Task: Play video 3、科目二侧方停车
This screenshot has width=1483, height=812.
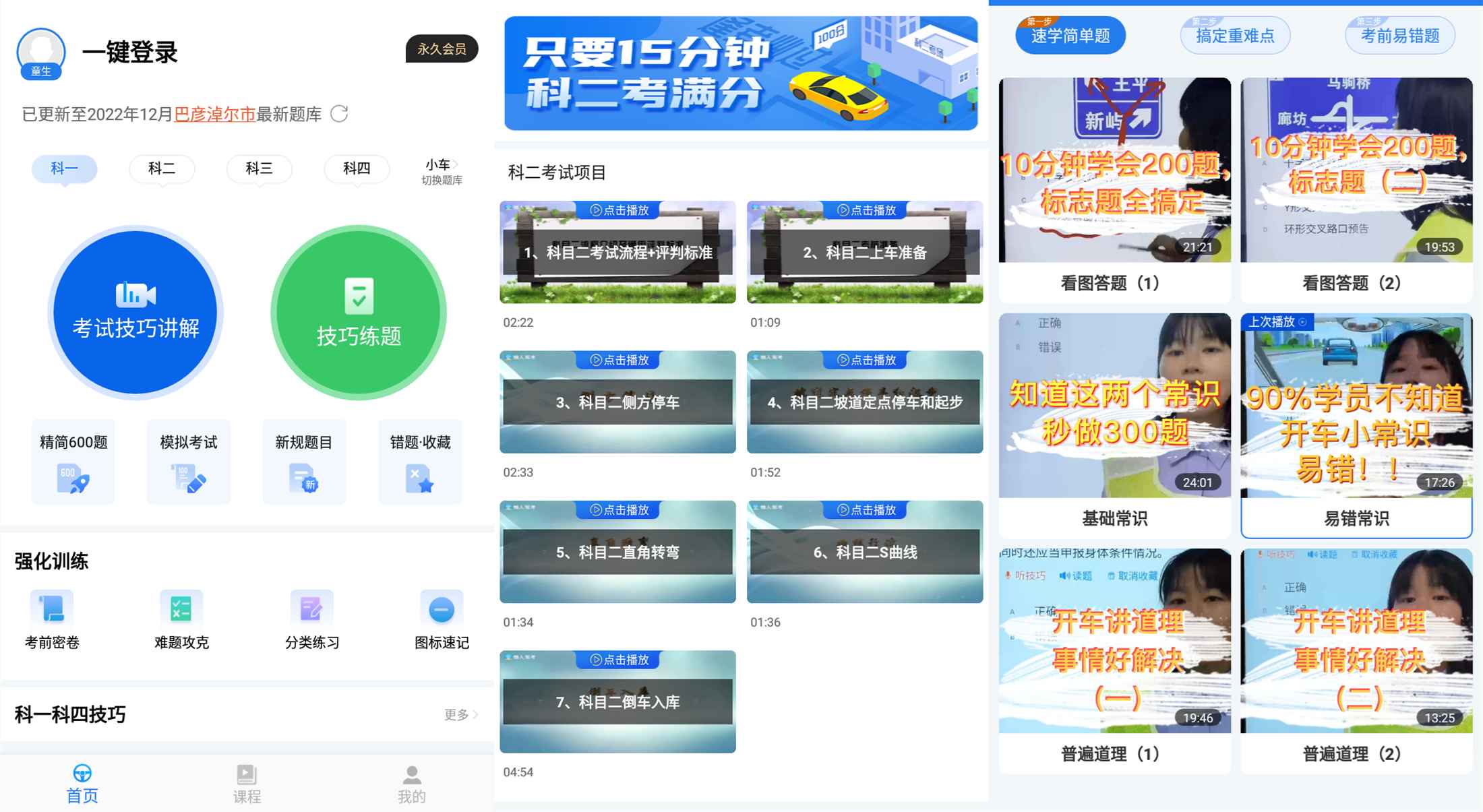Action: click(x=617, y=402)
